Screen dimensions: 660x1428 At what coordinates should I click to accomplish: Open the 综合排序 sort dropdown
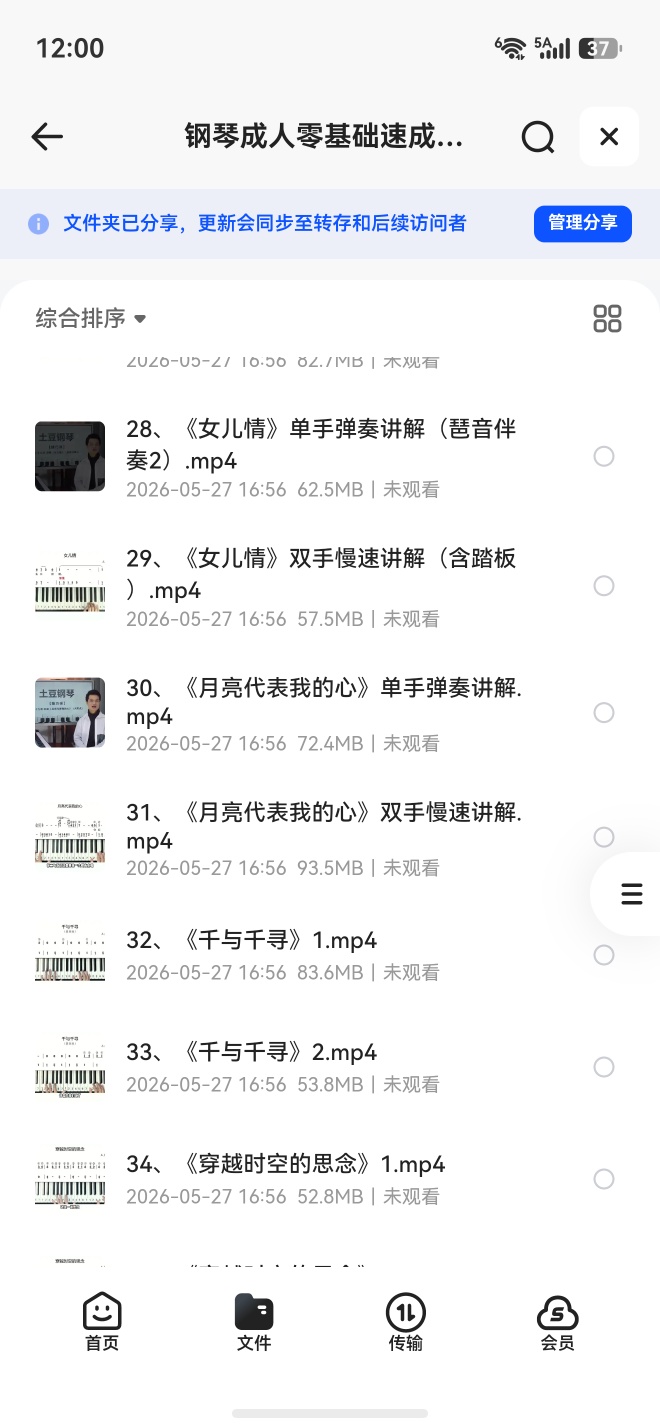point(91,318)
